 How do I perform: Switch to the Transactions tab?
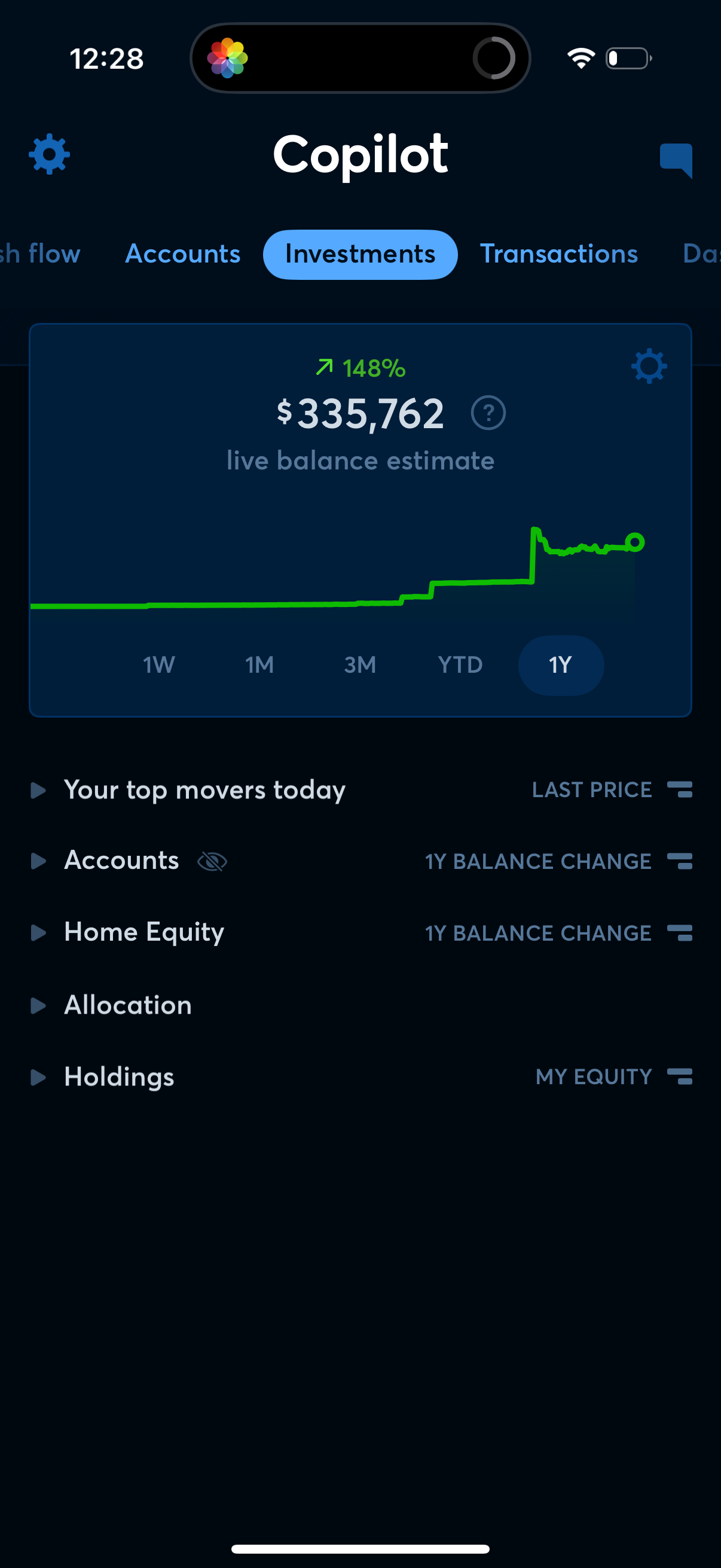[558, 254]
